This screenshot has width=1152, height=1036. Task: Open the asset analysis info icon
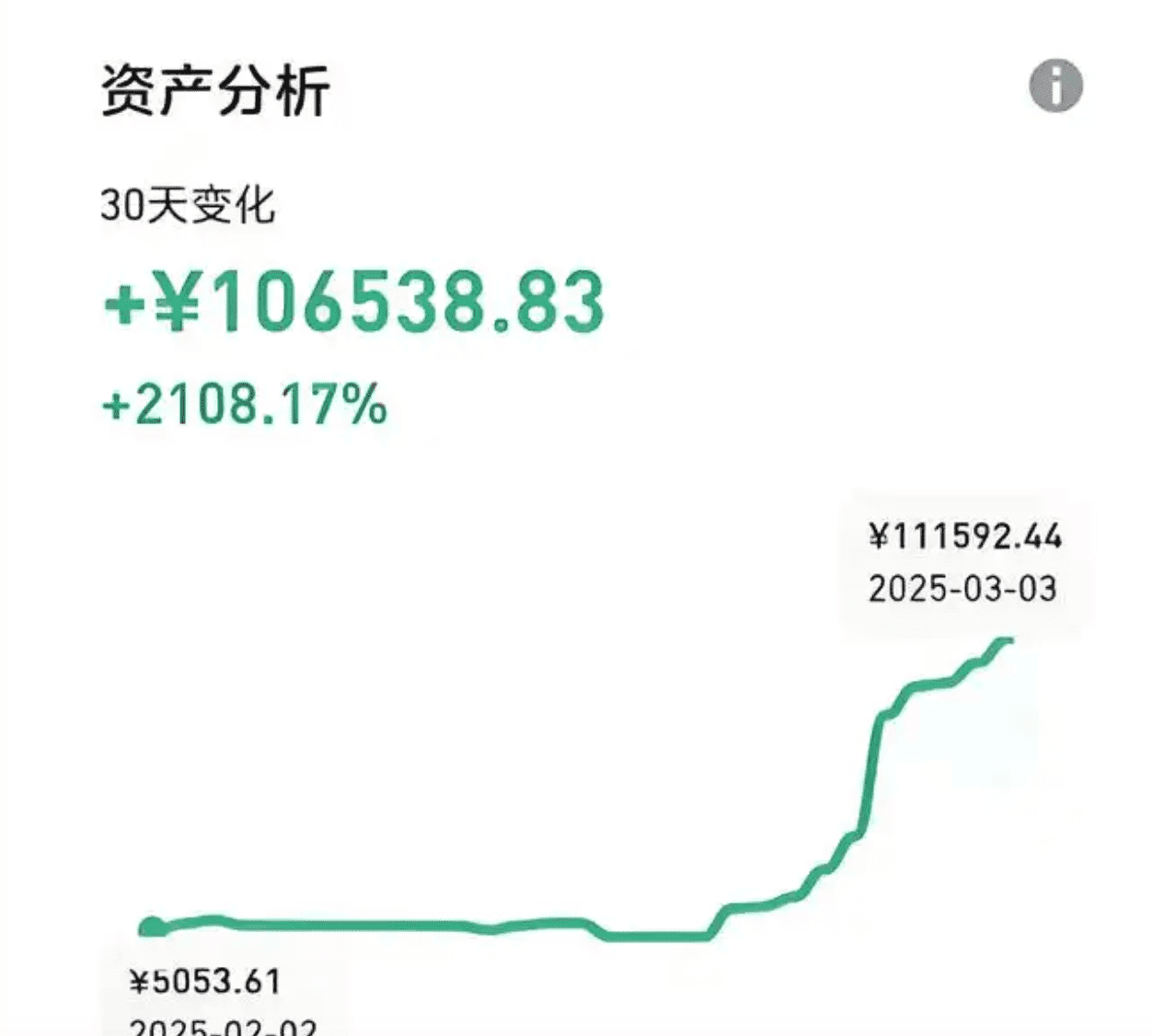[x=1055, y=86]
